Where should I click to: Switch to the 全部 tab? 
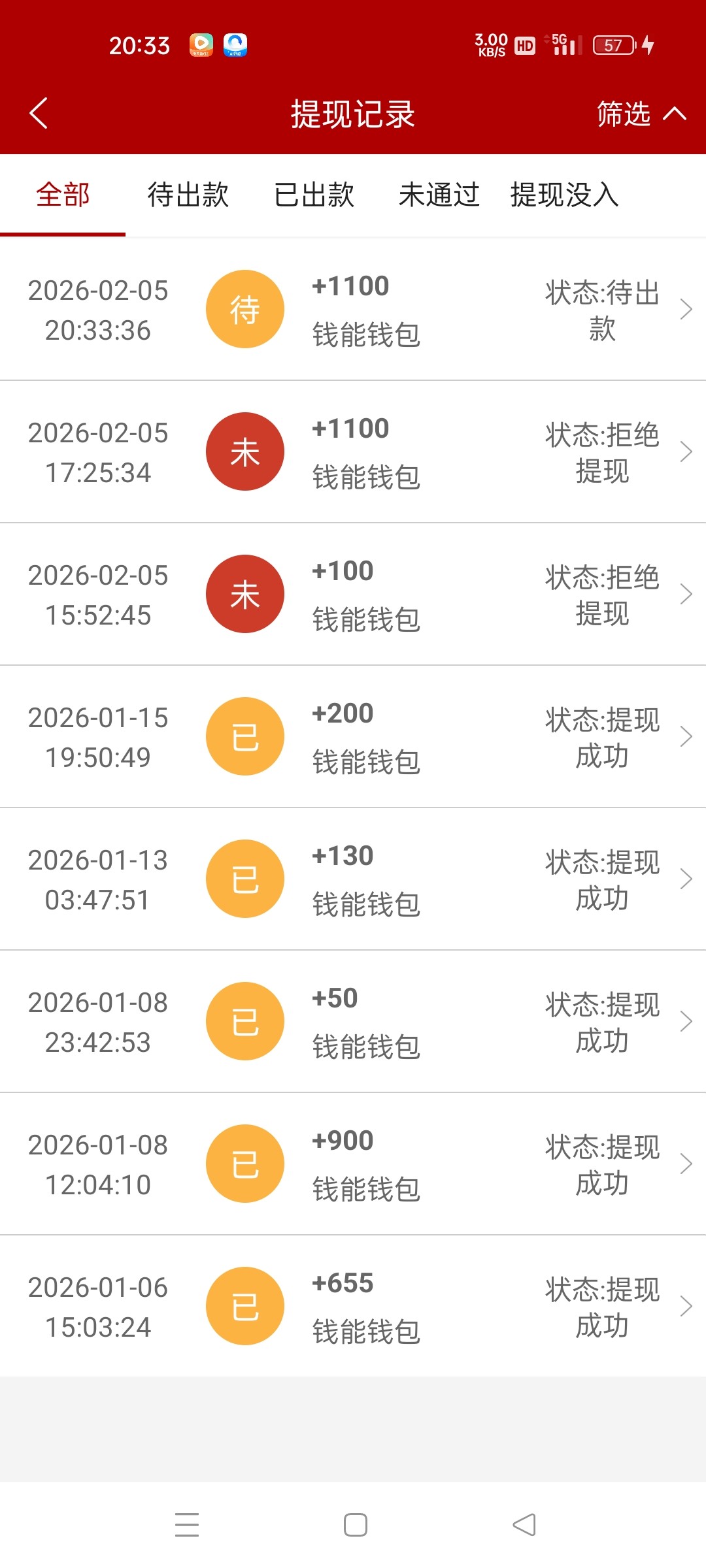pos(63,195)
